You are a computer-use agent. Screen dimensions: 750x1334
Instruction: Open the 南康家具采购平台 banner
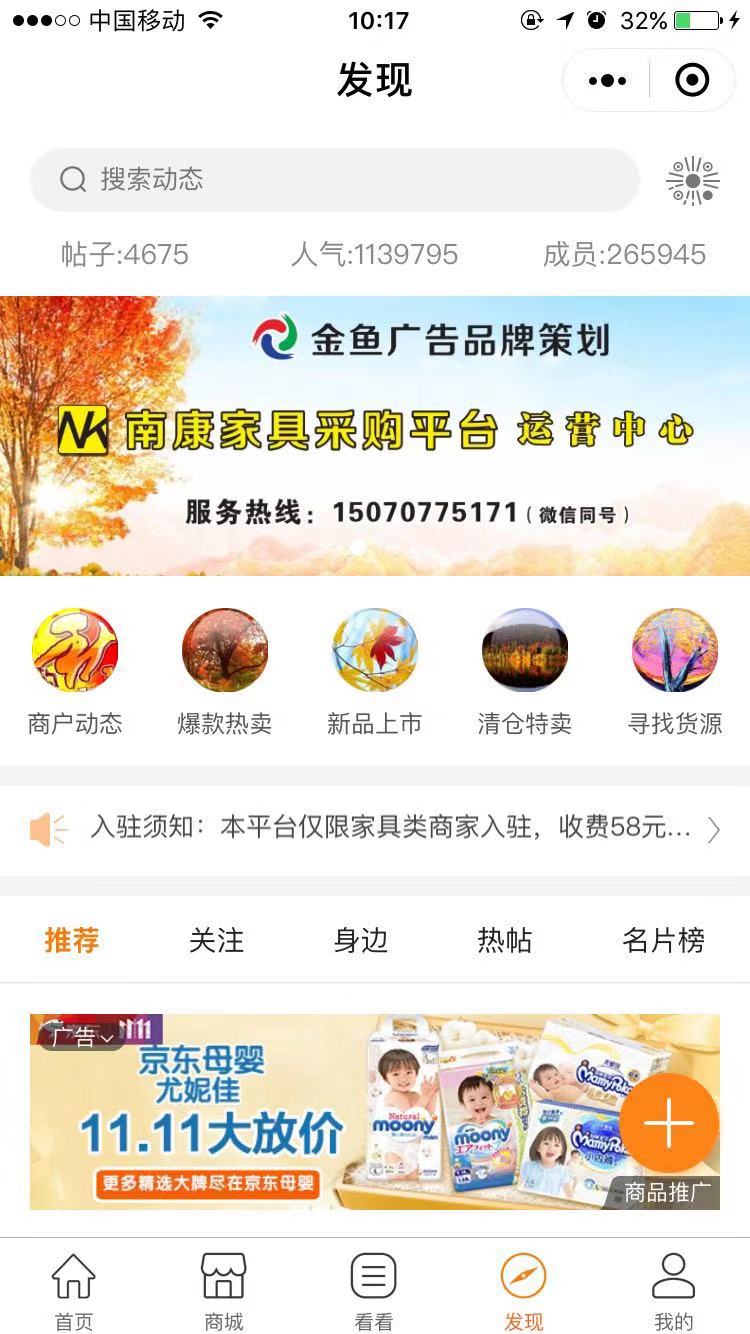tap(375, 435)
